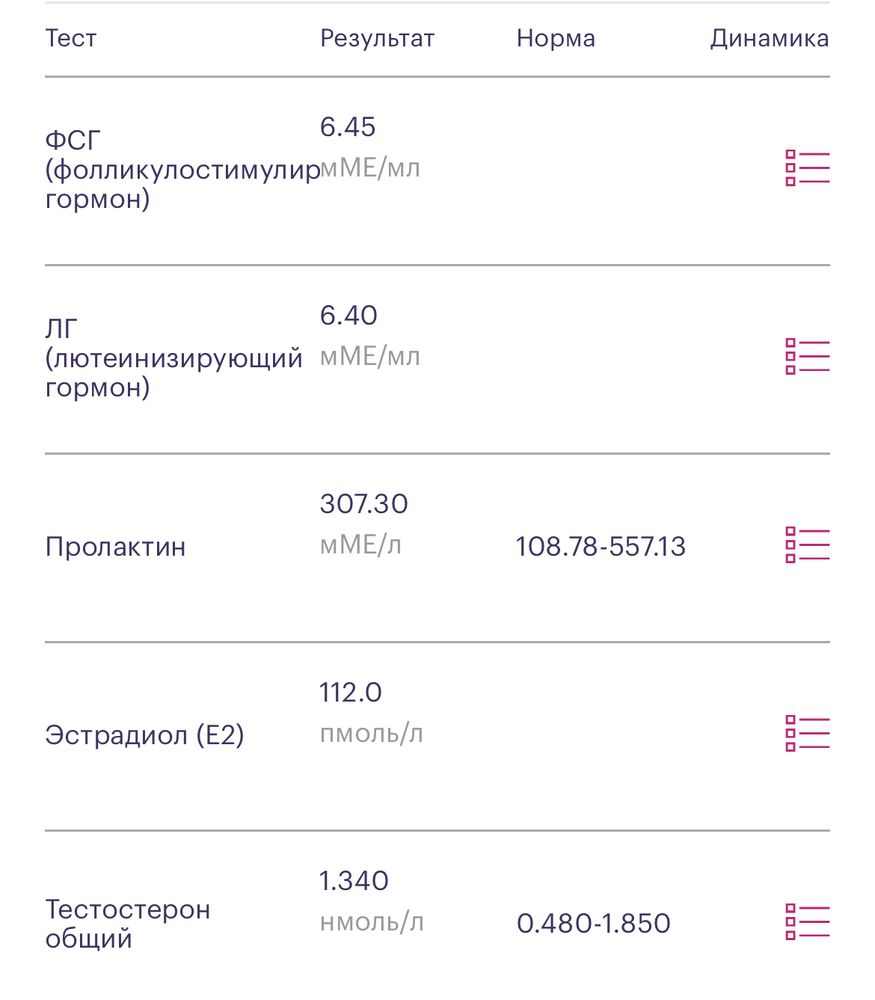Open the Пролактин test row

pyautogui.click(x=116, y=546)
